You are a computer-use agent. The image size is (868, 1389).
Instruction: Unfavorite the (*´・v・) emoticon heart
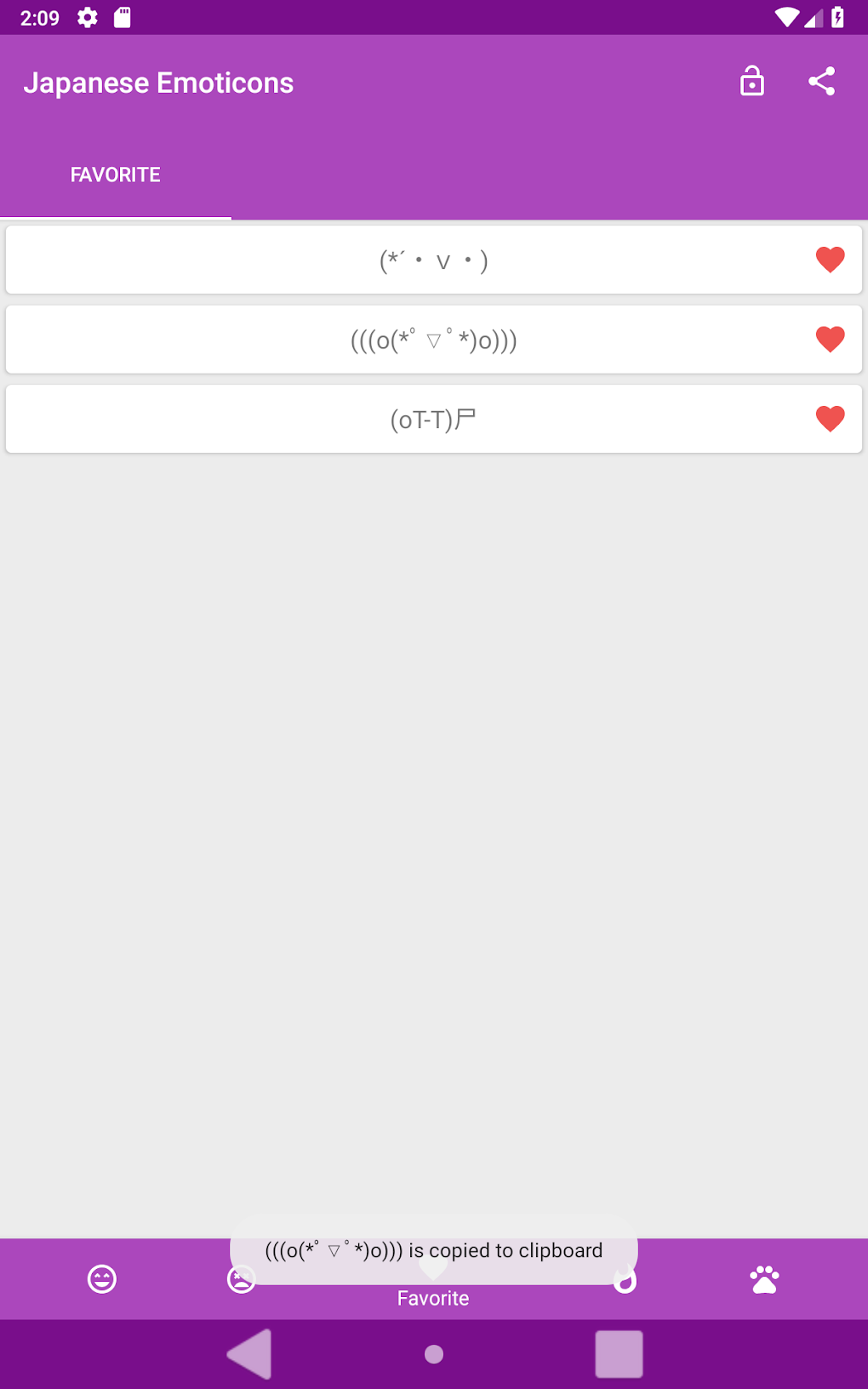(830, 260)
